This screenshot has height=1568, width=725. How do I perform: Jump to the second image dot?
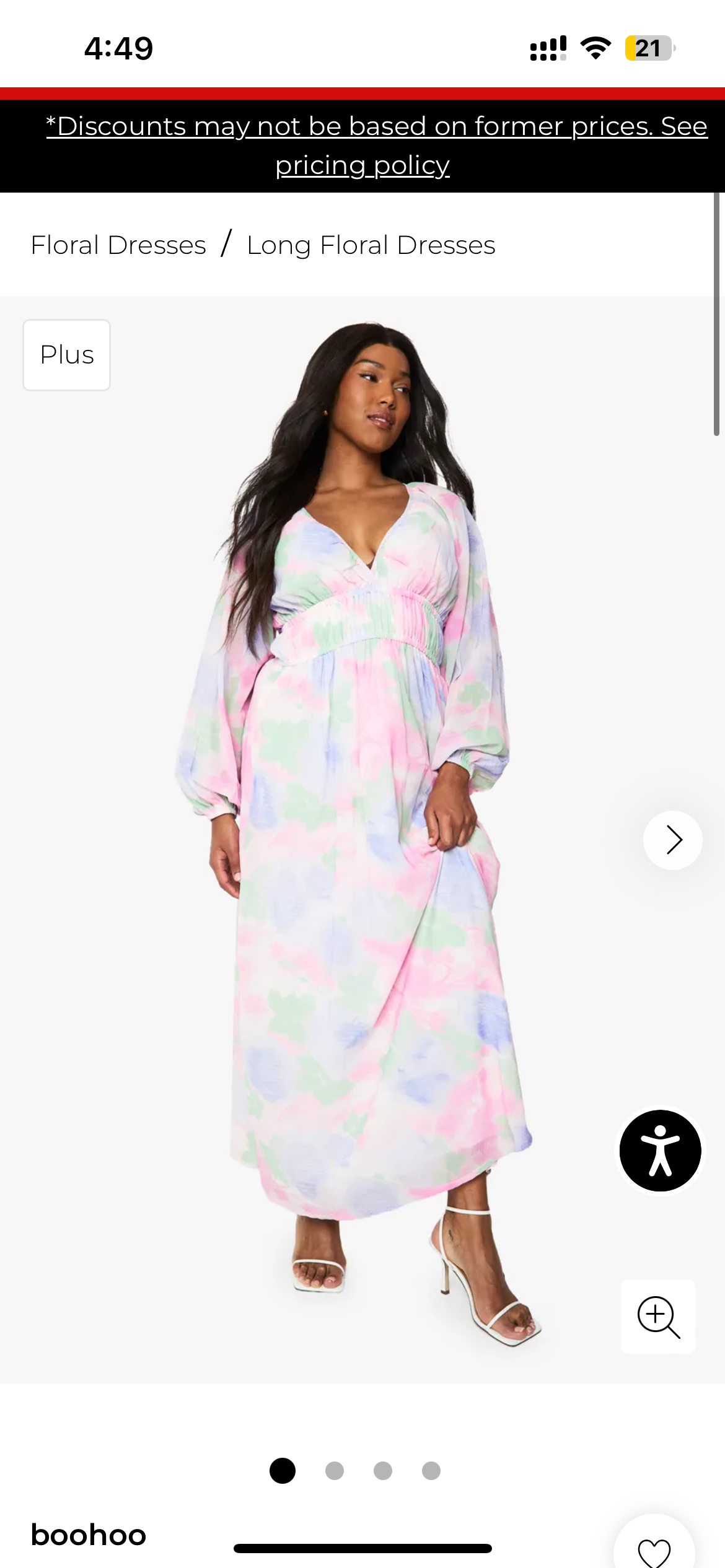pyautogui.click(x=335, y=1471)
